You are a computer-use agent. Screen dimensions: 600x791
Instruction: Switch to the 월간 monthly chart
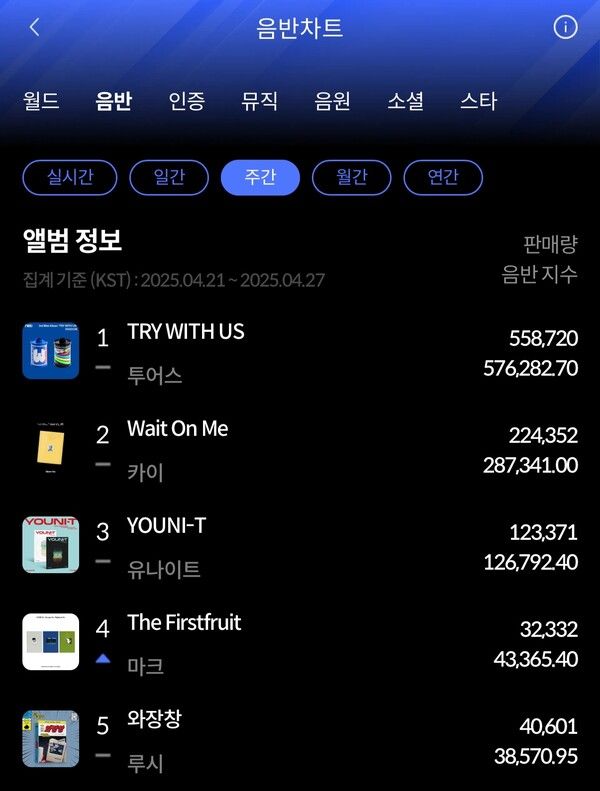(351, 178)
